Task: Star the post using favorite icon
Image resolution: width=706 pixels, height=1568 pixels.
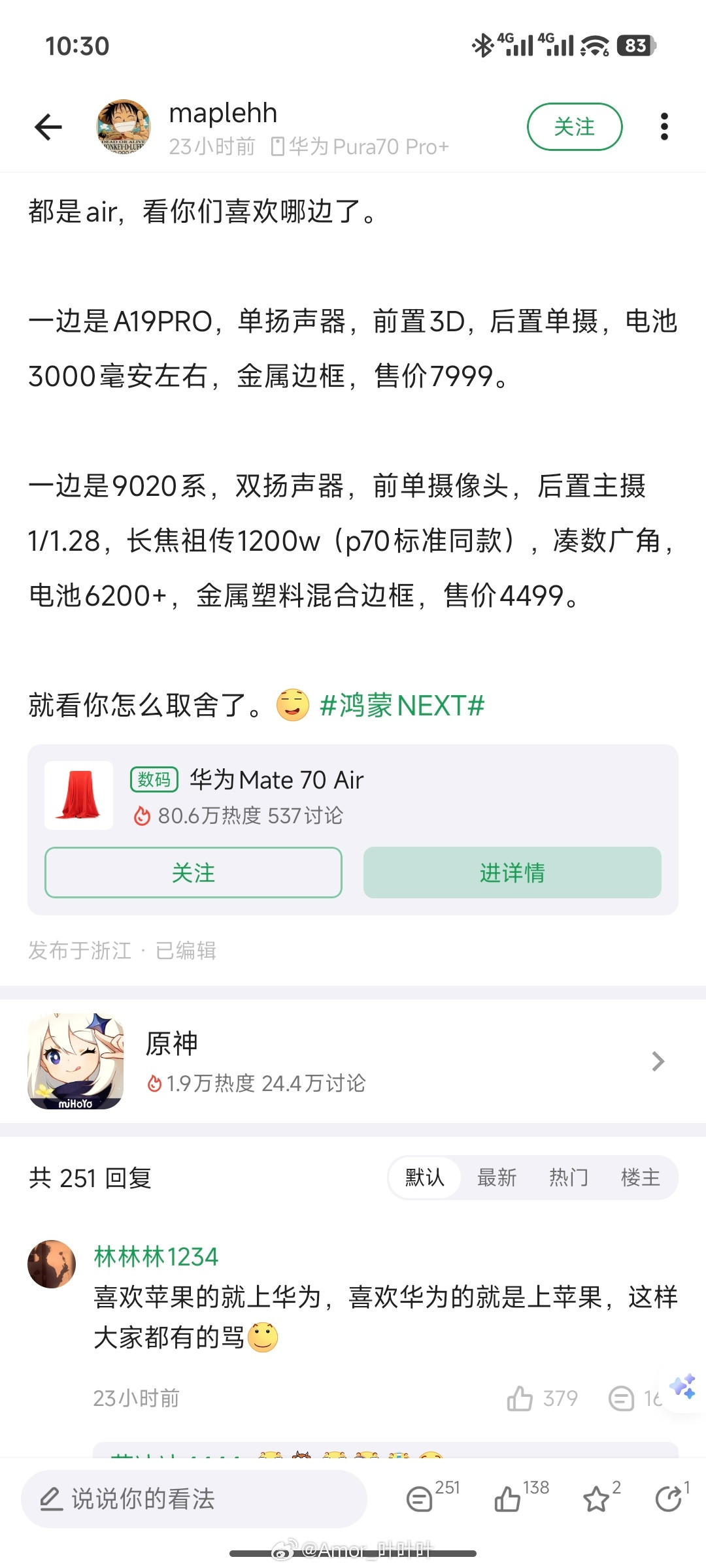Action: click(x=595, y=1499)
